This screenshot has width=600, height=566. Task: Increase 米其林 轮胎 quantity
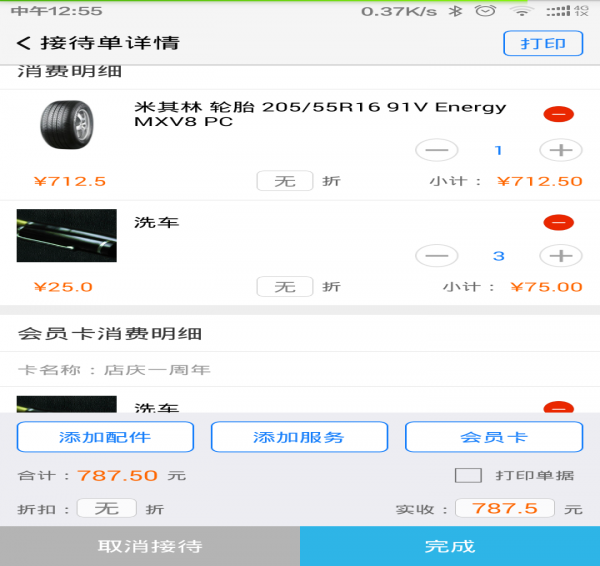(560, 150)
